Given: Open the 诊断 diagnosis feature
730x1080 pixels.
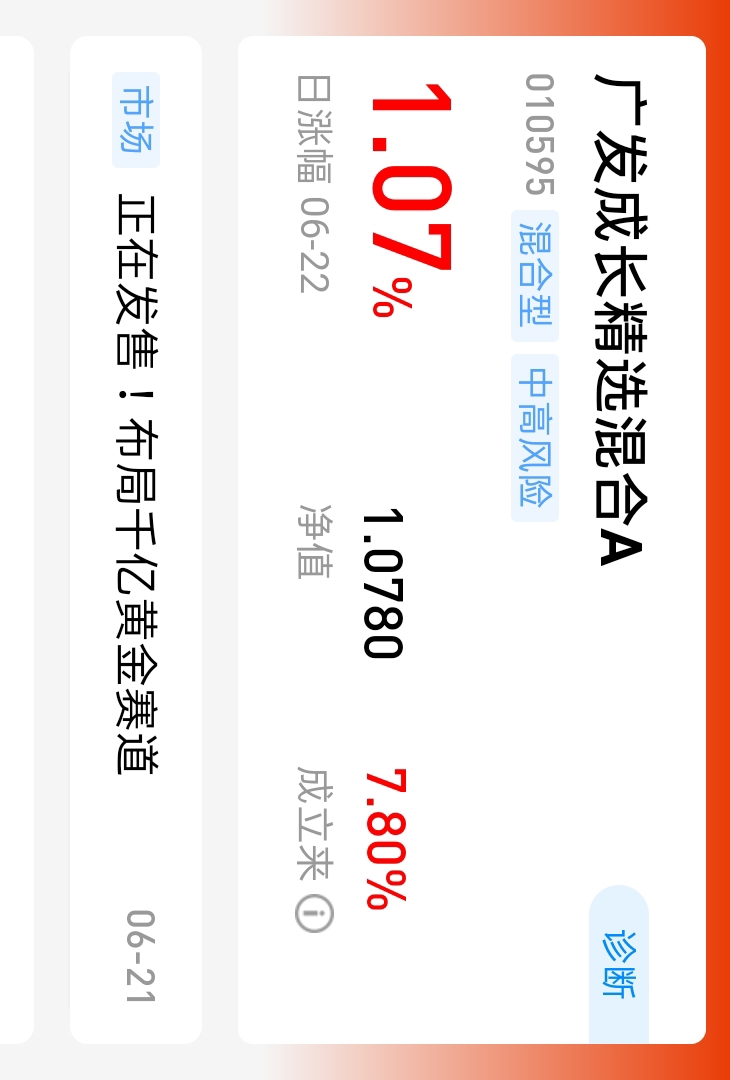Looking at the screenshot, I should tap(618, 965).
